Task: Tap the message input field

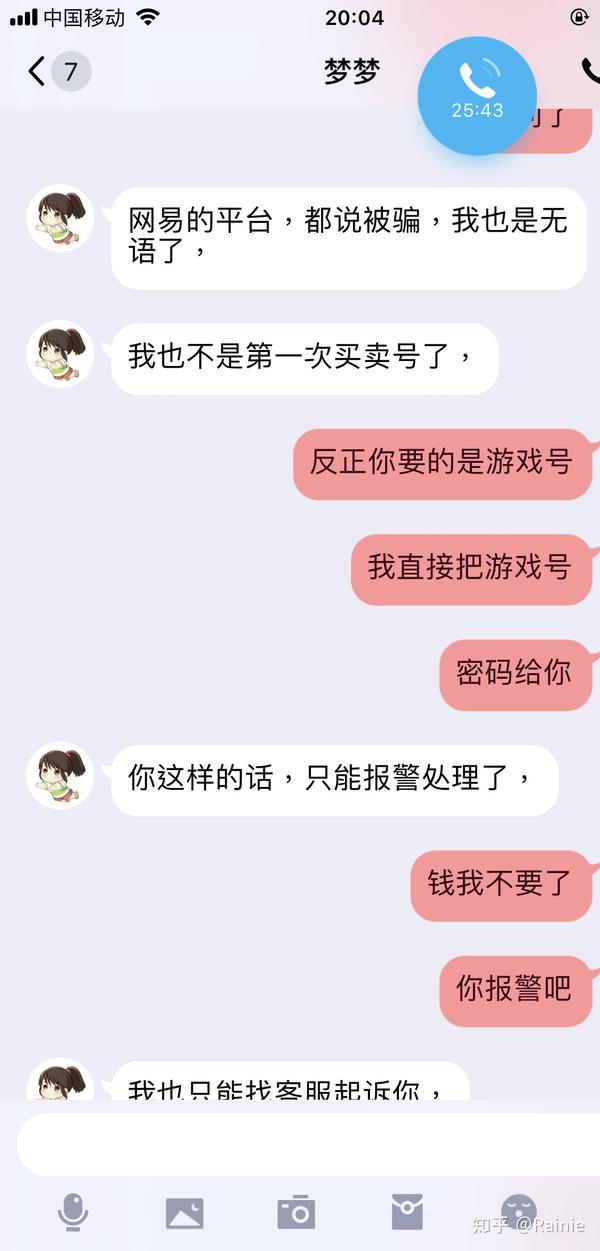Action: coord(300,1144)
